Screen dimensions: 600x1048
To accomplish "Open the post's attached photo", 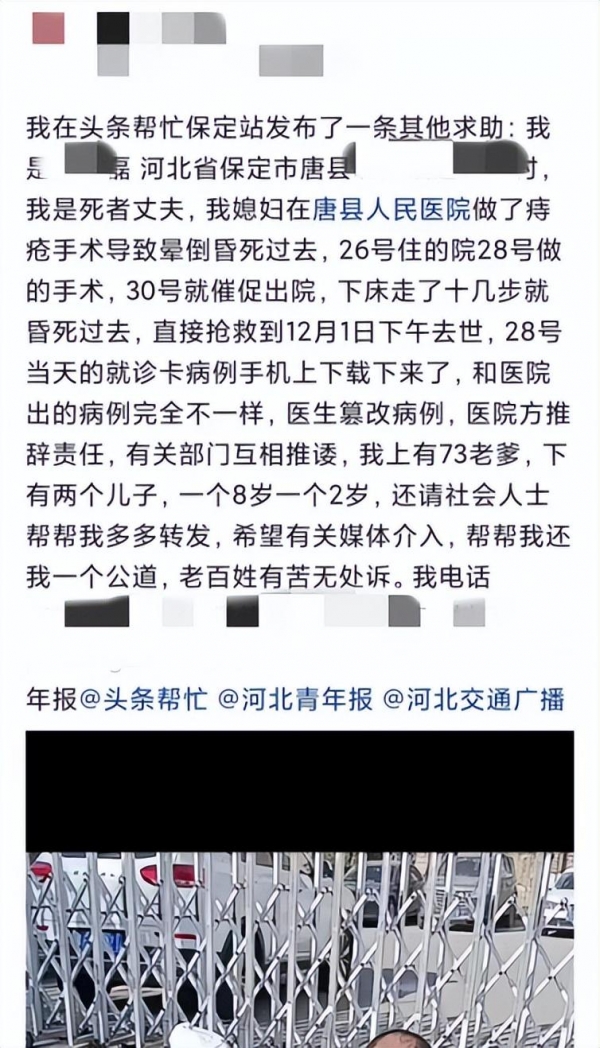I will [x=299, y=889].
